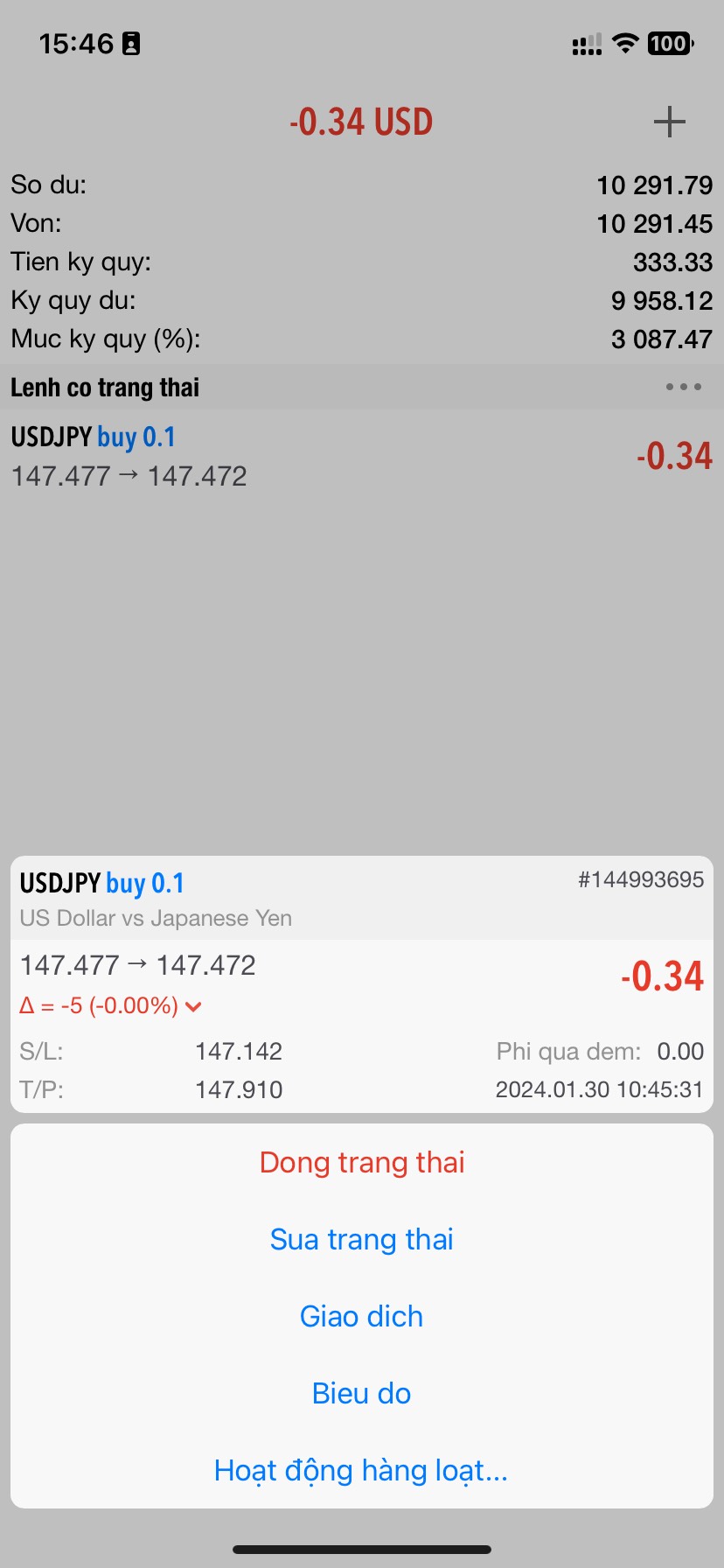Open the three-dot menu beside Lenh co trang thai
Image resolution: width=724 pixels, height=1568 pixels.
683,387
